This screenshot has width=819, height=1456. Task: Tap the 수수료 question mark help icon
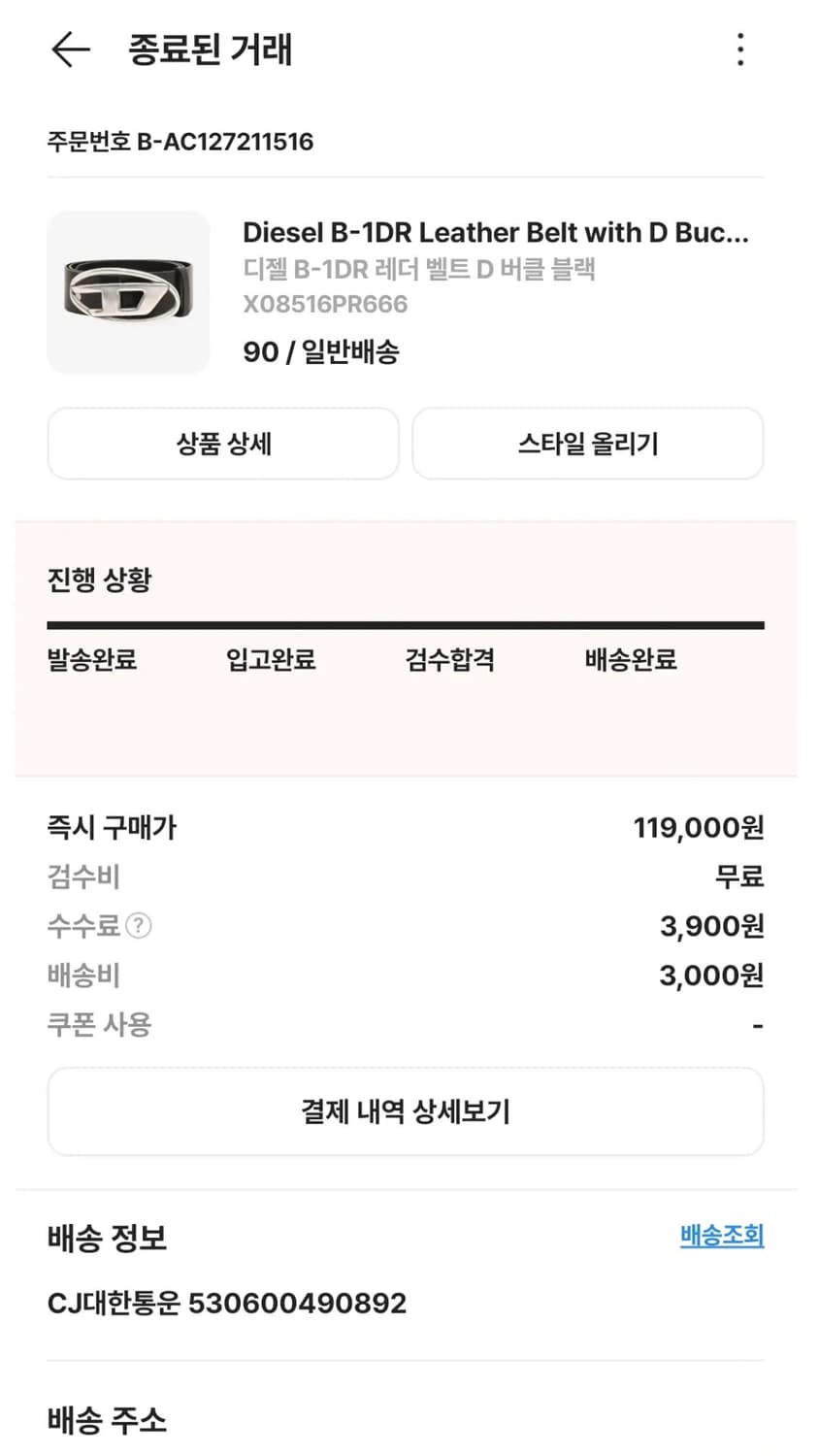(x=139, y=926)
